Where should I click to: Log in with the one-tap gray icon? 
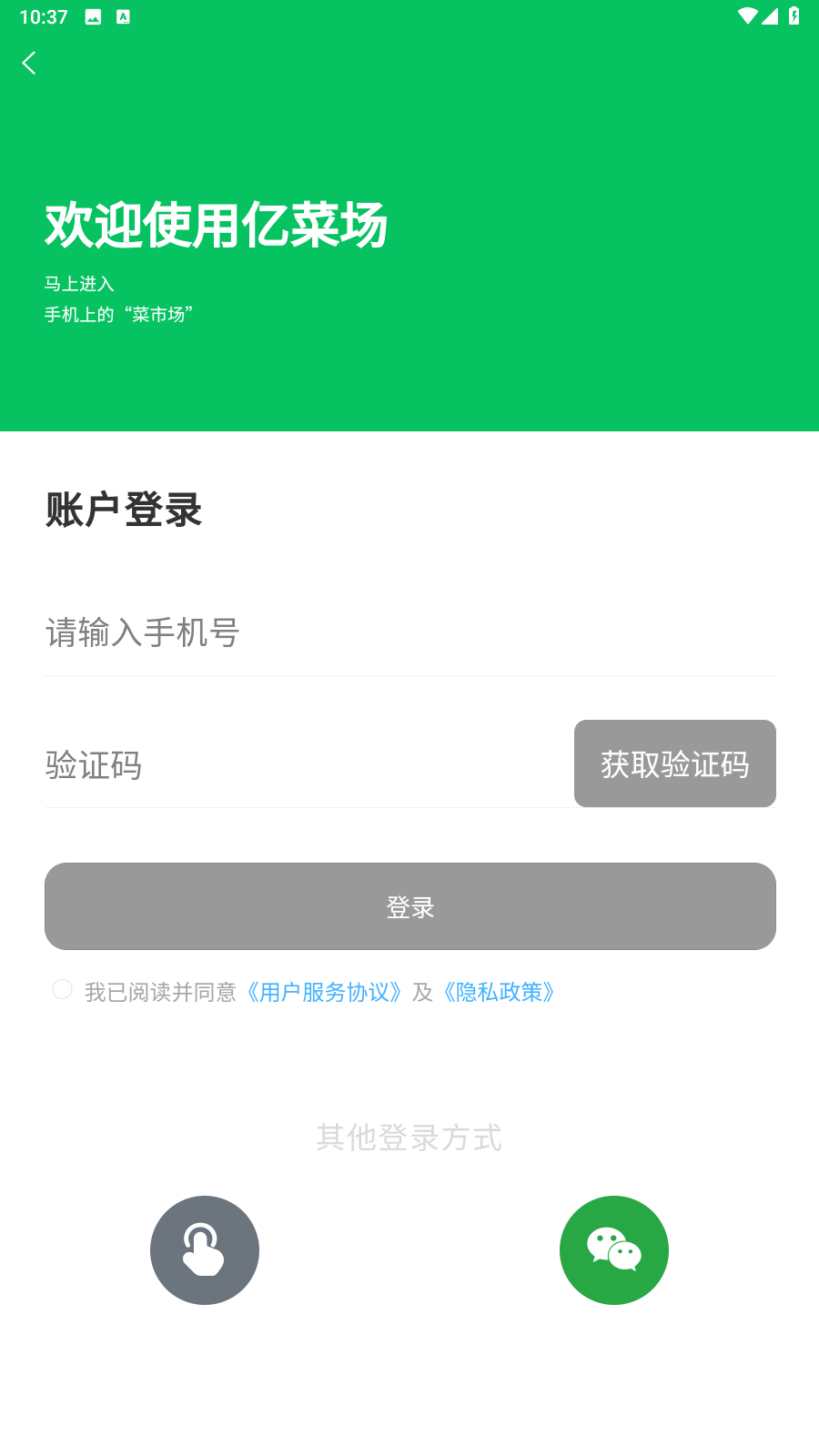point(205,1250)
